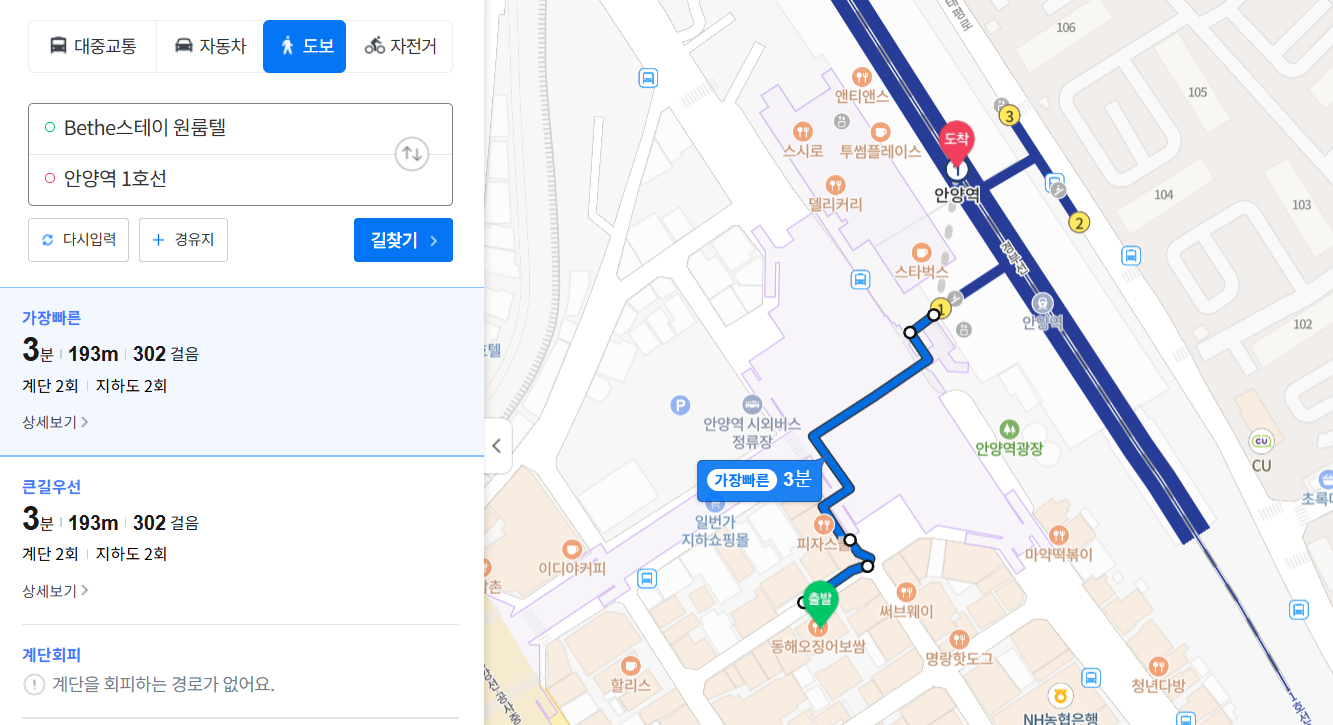Add a waypoint with 경유지
Viewport: 1333px width, 725px height.
pyautogui.click(x=183, y=240)
